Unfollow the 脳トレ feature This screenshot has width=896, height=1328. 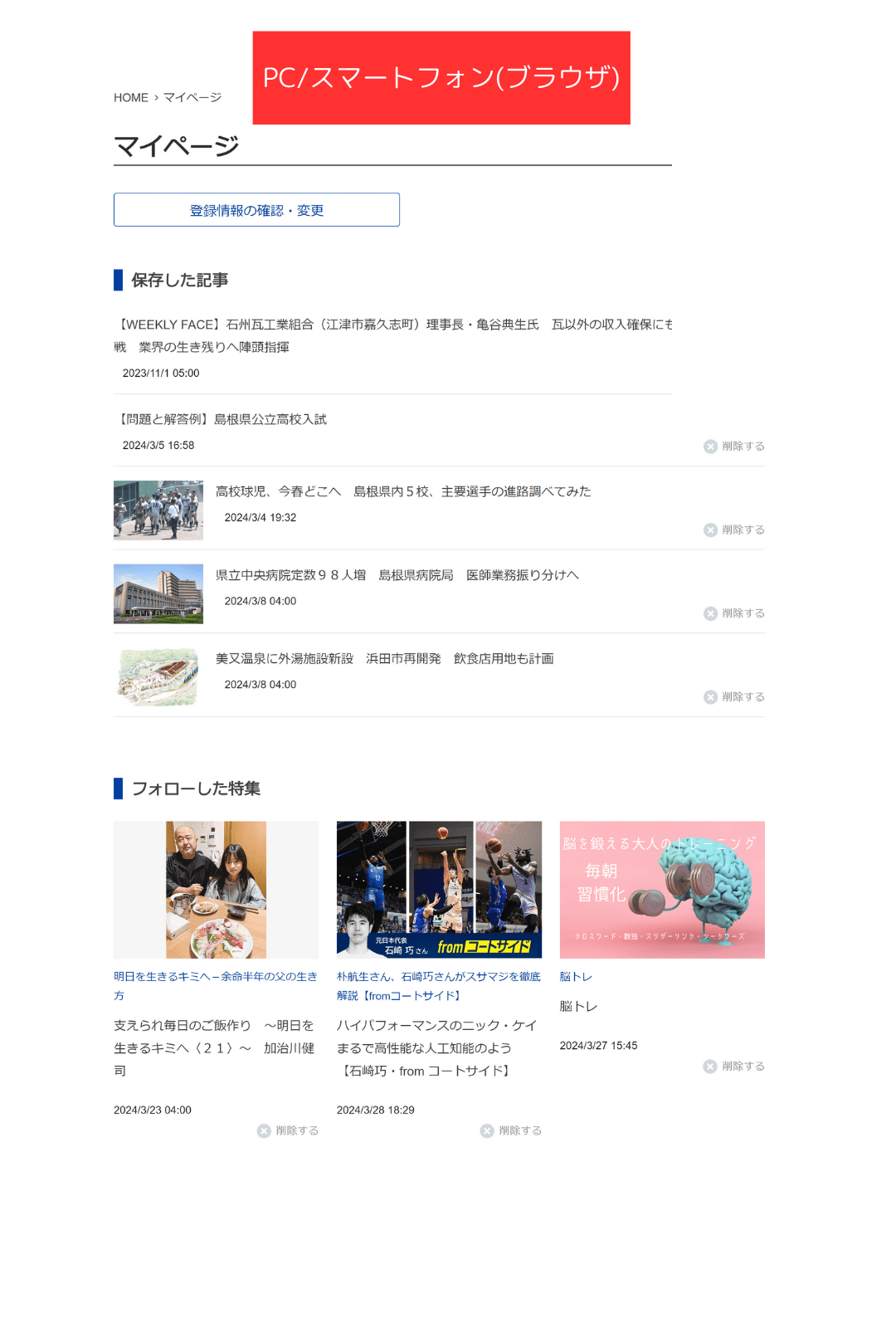pos(734,1067)
